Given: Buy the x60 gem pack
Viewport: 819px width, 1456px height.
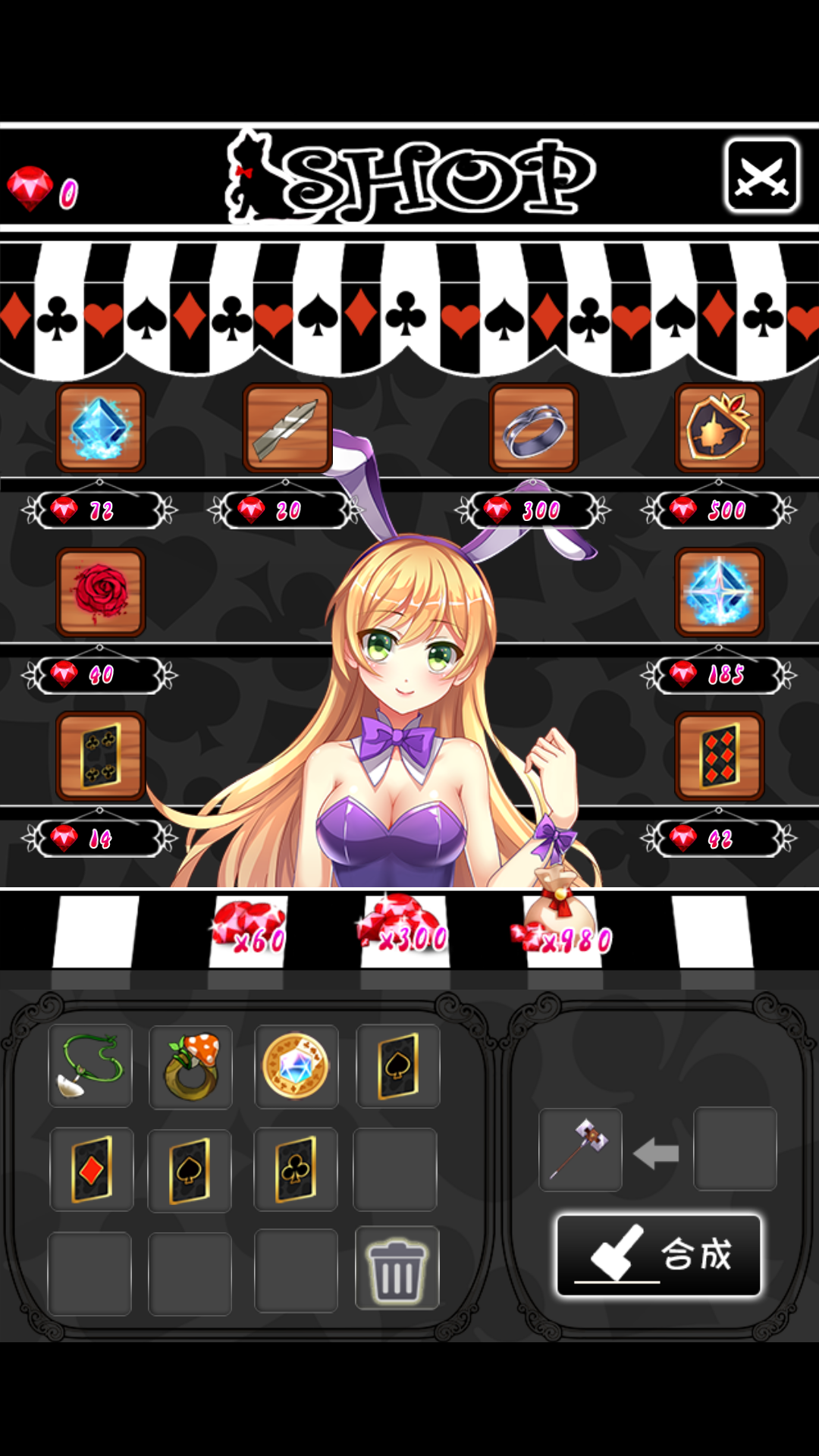Looking at the screenshot, I should tap(249, 930).
